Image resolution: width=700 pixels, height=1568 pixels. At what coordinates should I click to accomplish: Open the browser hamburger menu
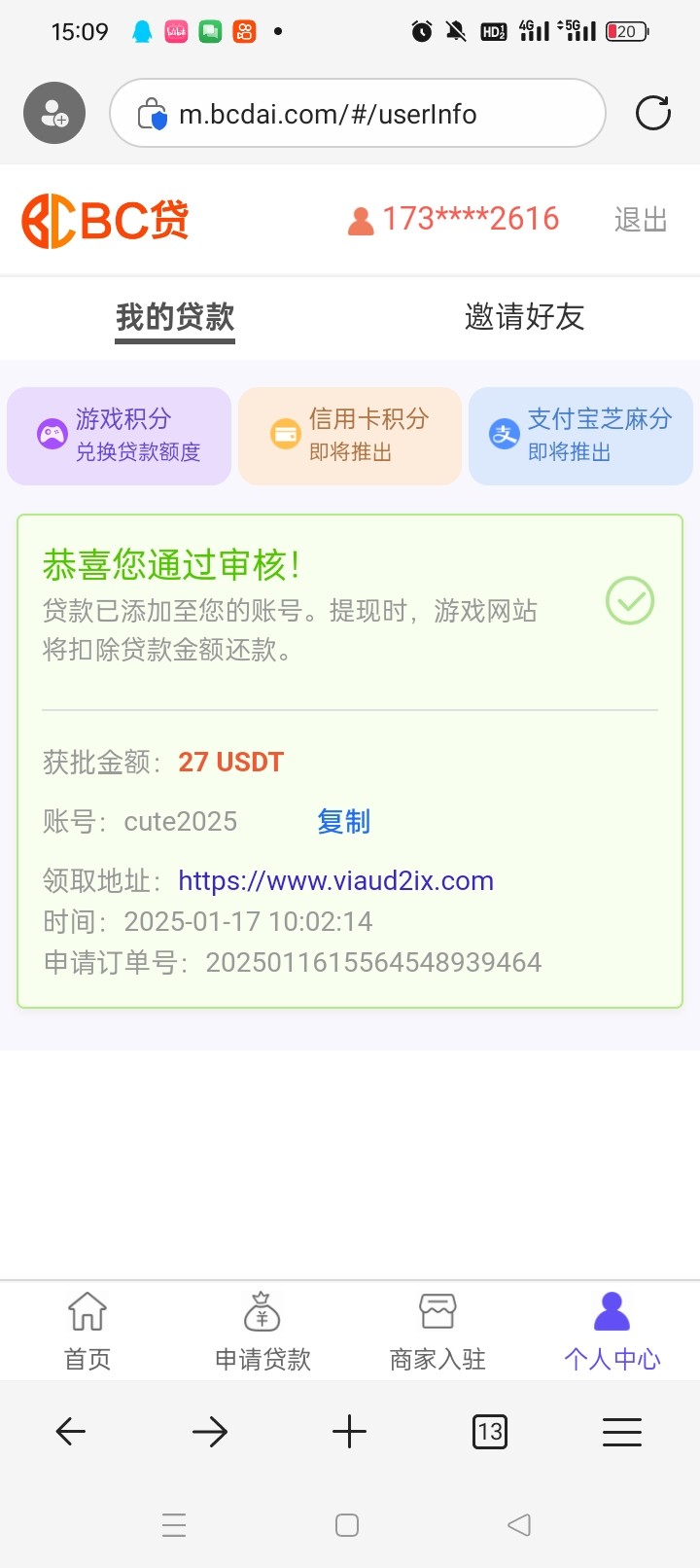pos(622,1432)
